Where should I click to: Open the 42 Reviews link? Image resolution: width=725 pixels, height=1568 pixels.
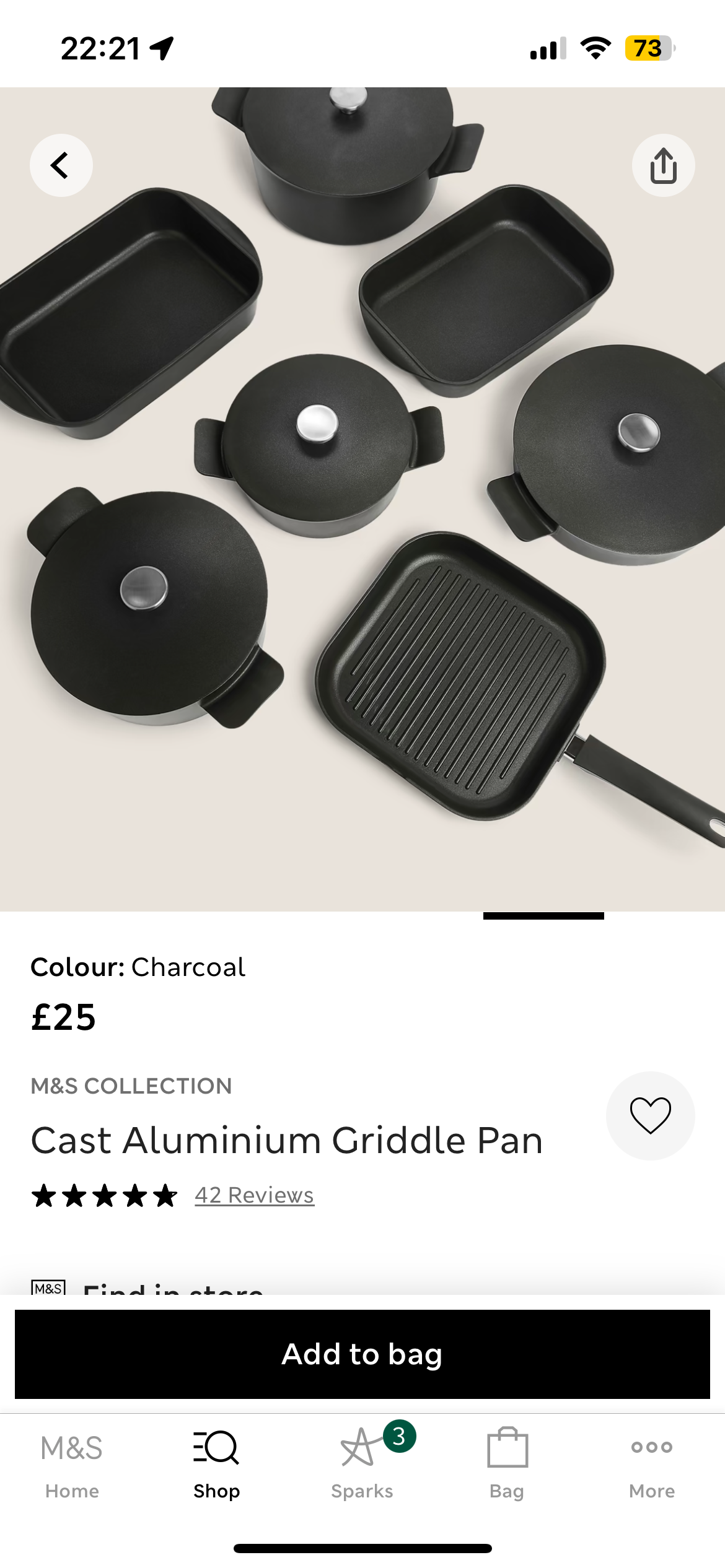click(x=254, y=1195)
